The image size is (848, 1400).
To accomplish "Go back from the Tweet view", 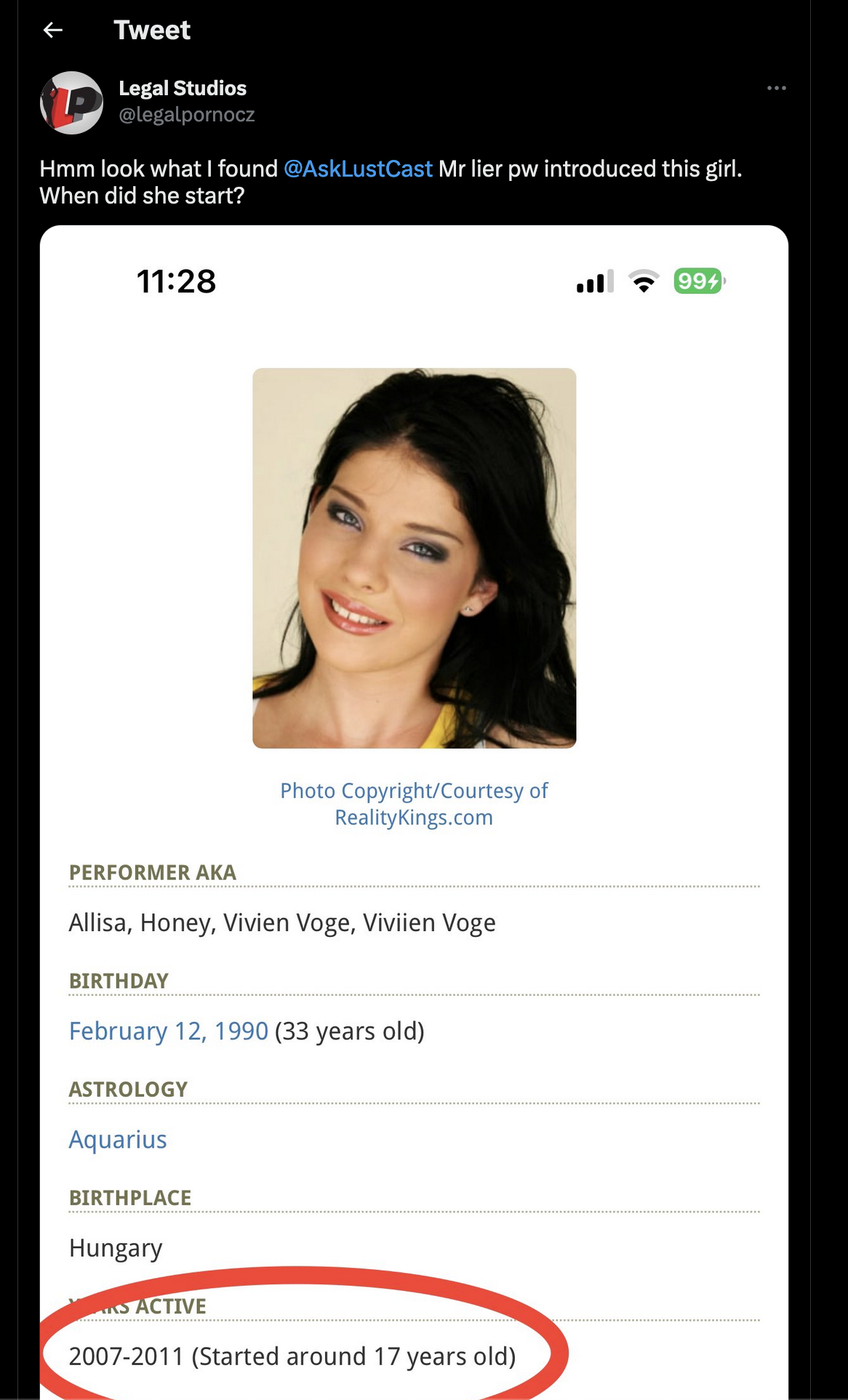I will (x=53, y=30).
